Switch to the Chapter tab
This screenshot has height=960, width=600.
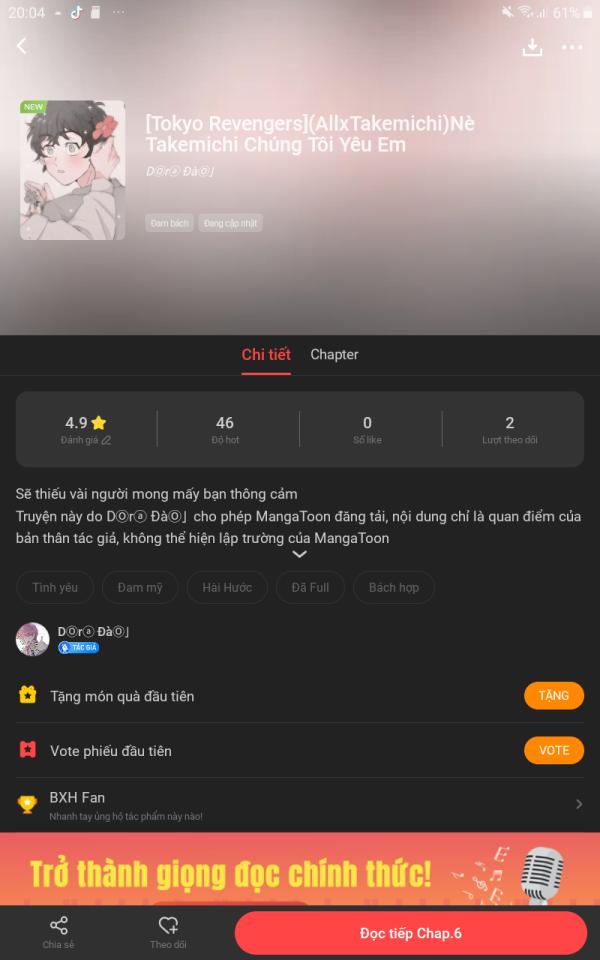(x=334, y=355)
